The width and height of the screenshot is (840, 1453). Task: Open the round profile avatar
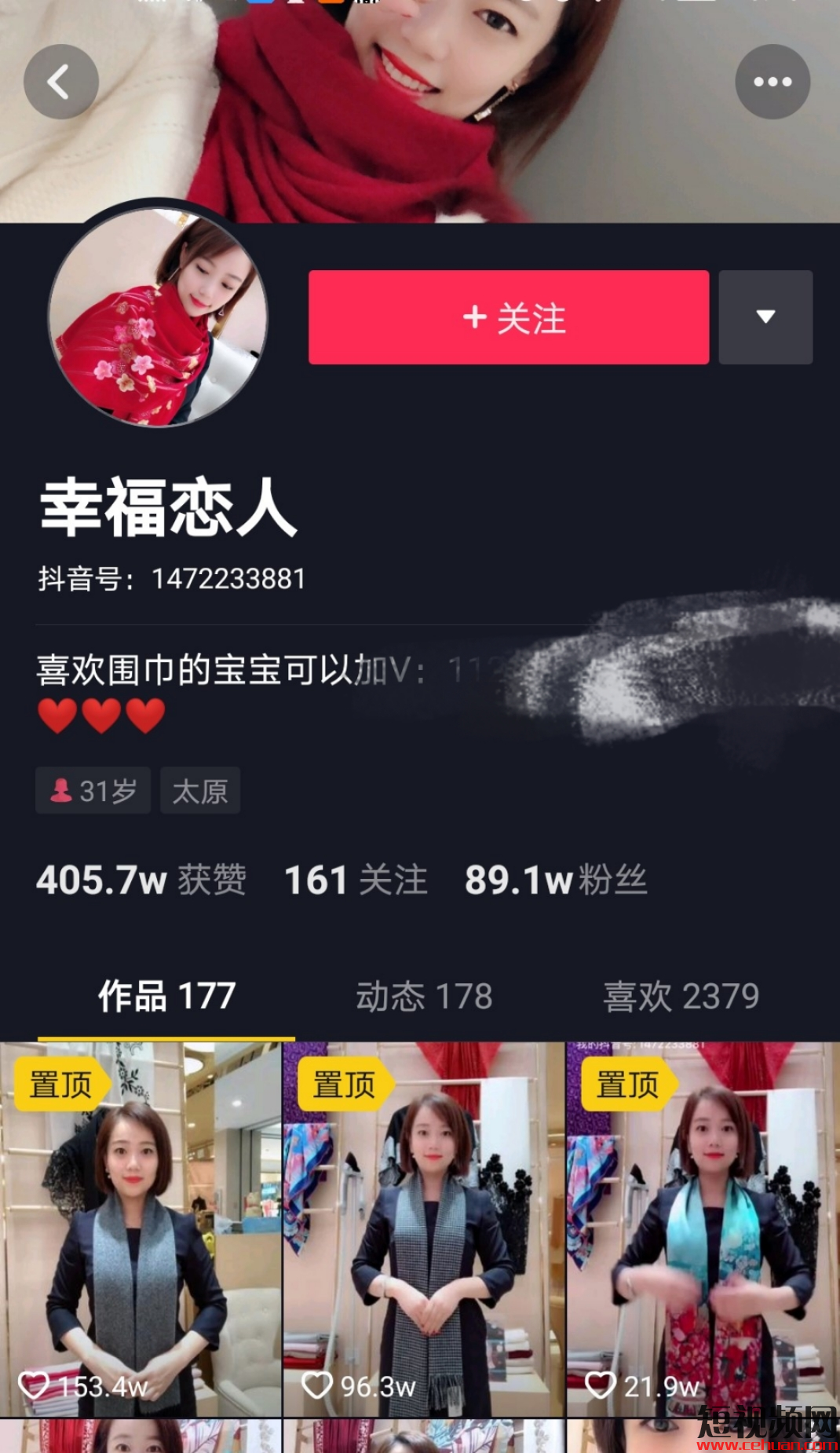coord(158,317)
